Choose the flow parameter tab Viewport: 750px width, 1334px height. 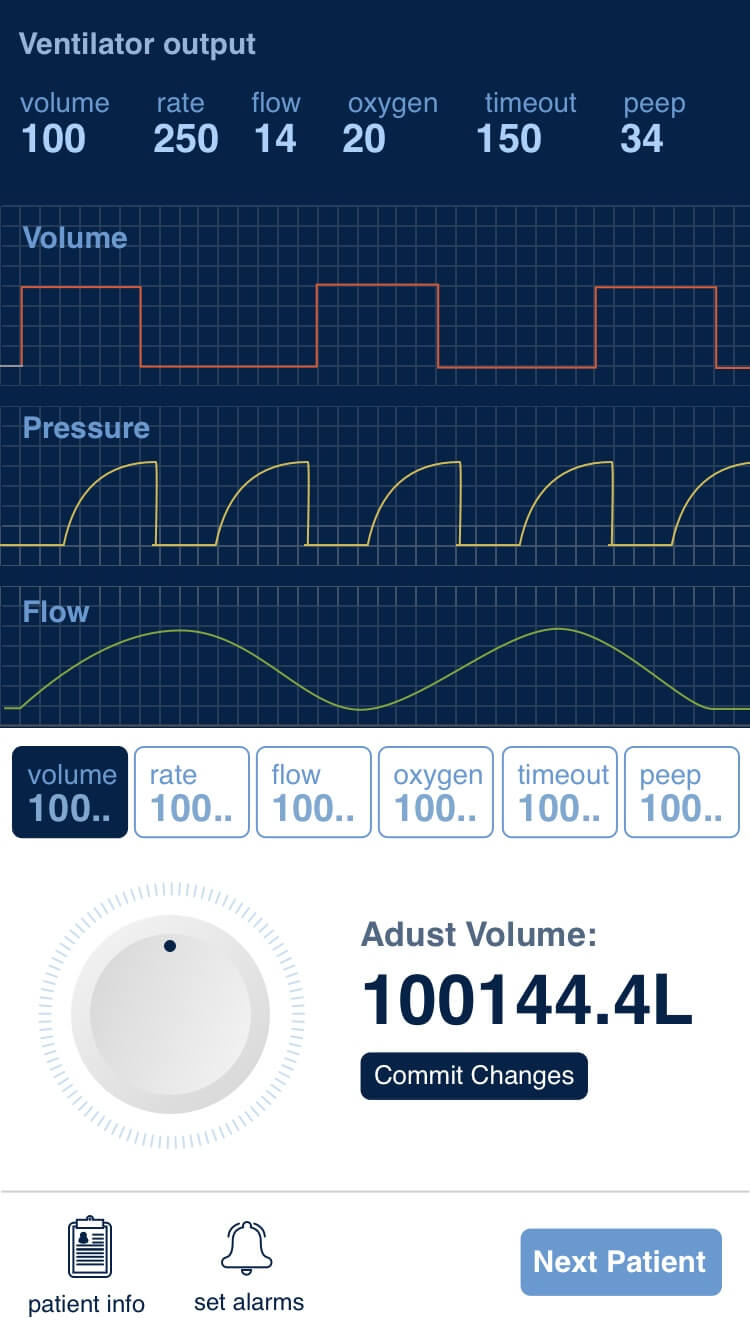tap(314, 792)
